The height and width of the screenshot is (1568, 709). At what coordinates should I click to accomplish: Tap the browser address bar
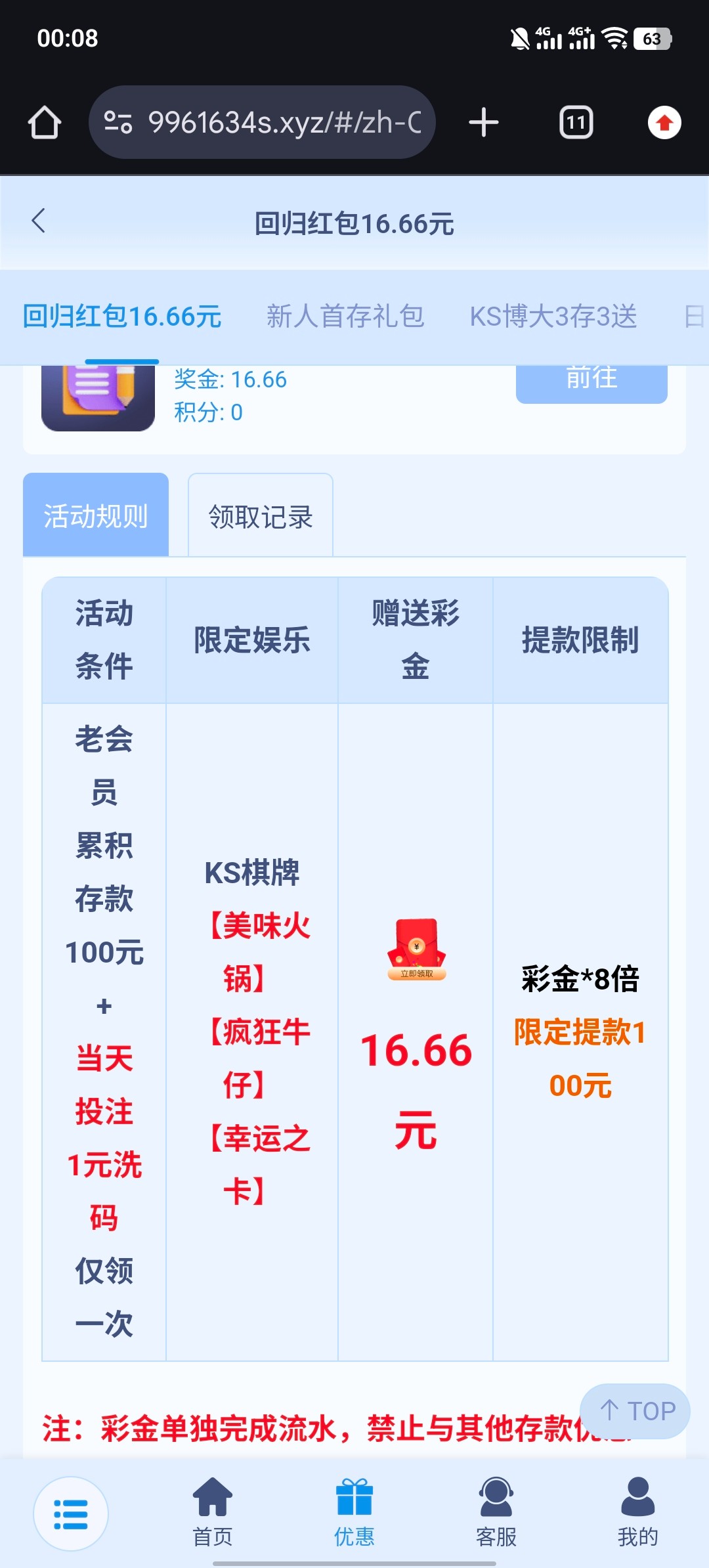[263, 123]
